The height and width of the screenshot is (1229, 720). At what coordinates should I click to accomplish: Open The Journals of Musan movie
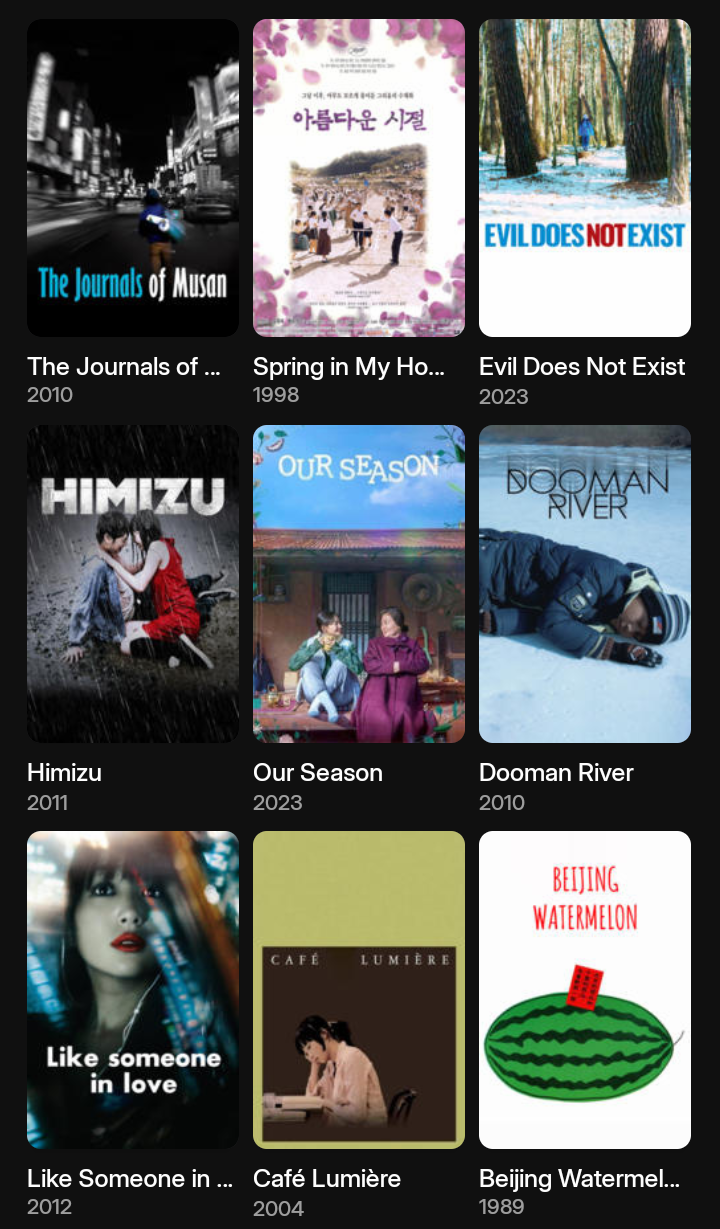(133, 178)
